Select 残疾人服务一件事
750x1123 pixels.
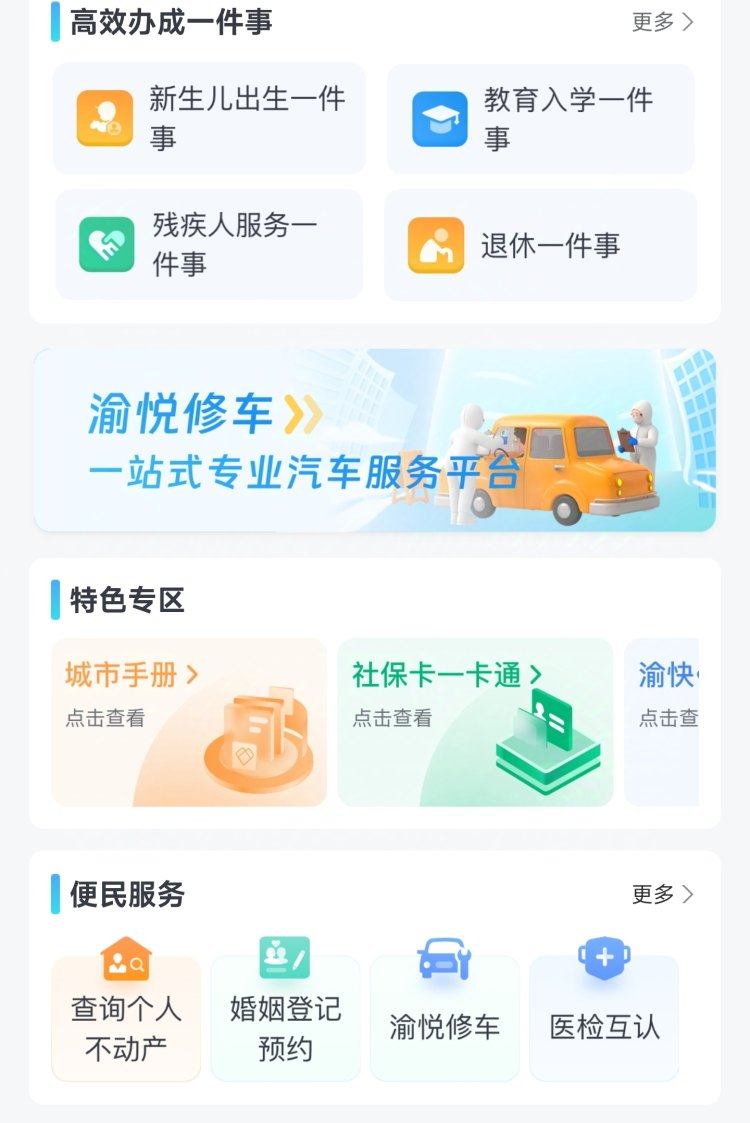[209, 244]
